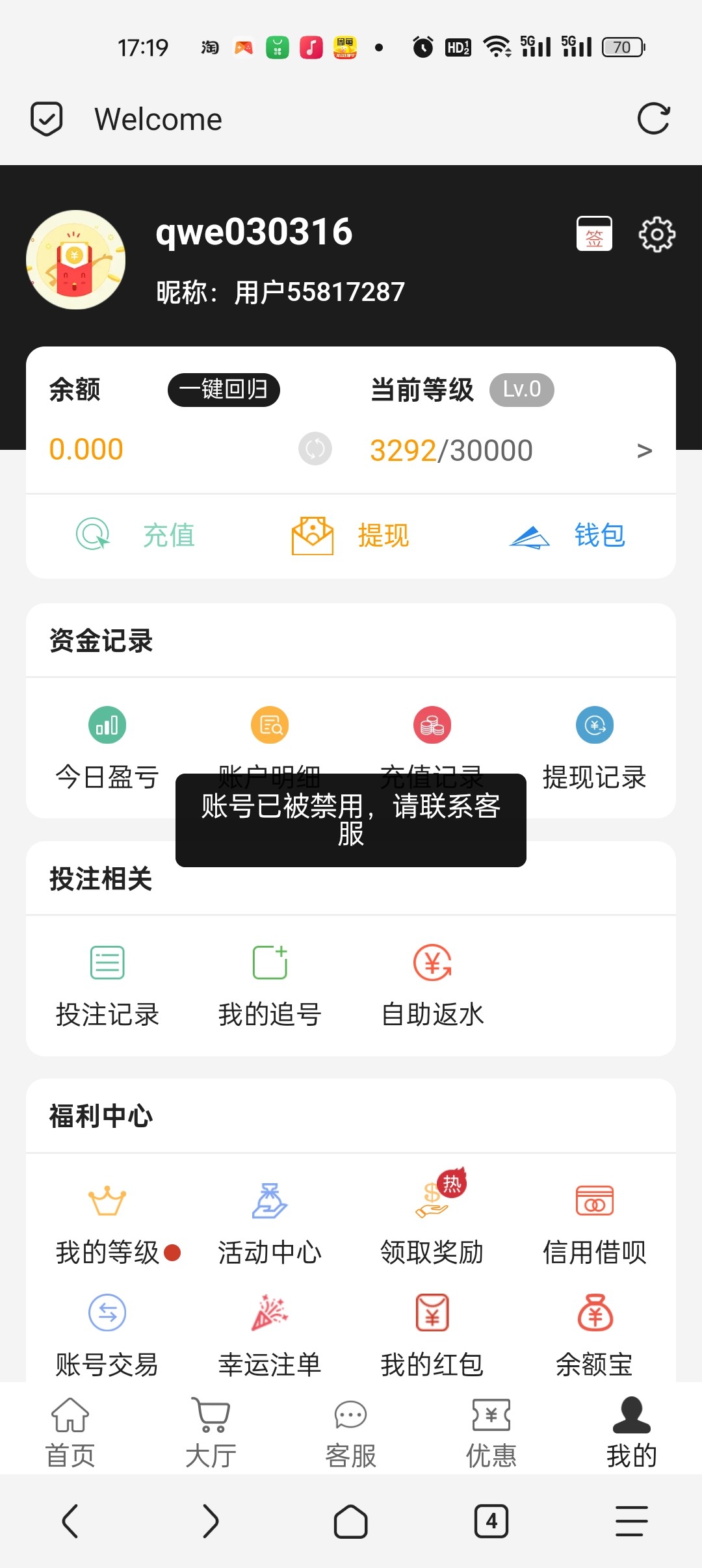
Task: Open the 钱包 wallet option
Action: click(567, 536)
